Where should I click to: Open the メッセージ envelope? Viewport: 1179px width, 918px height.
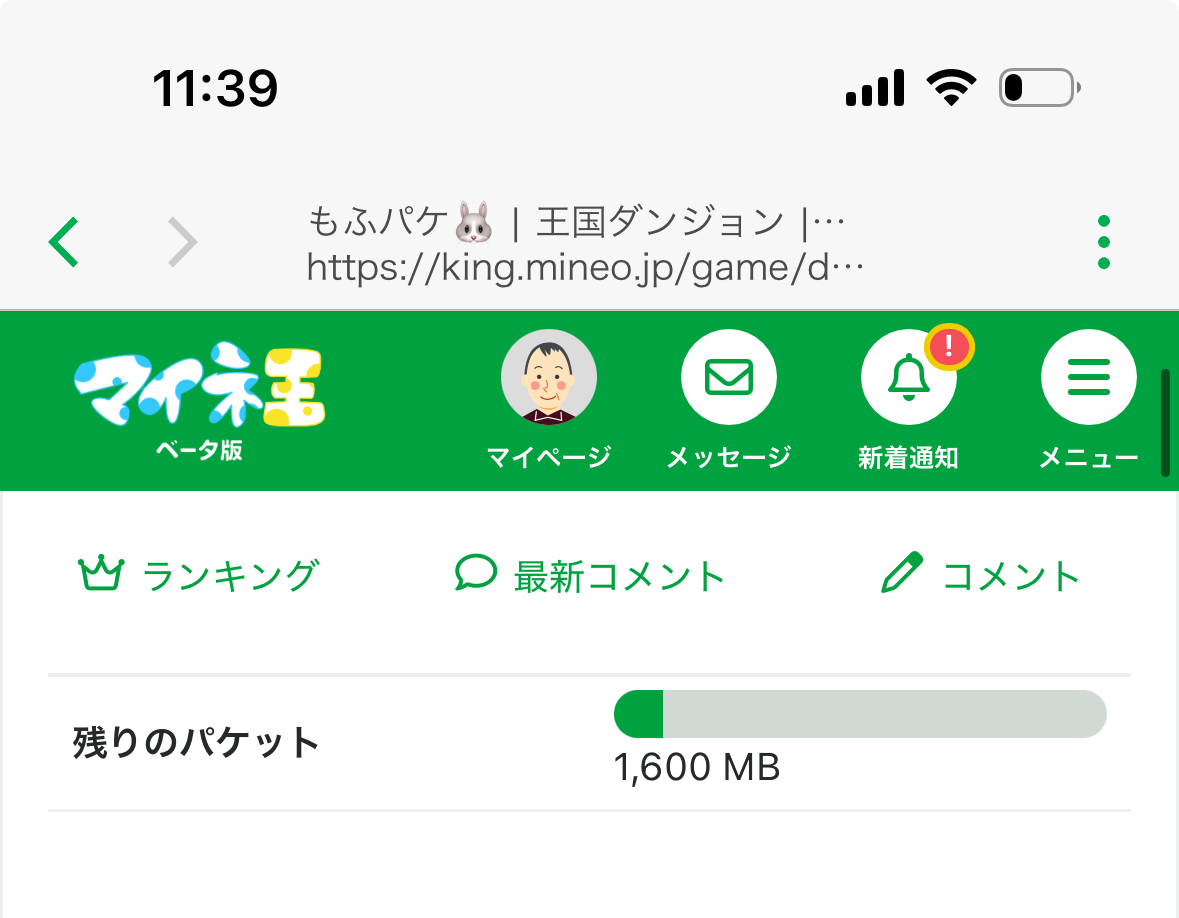tap(728, 378)
